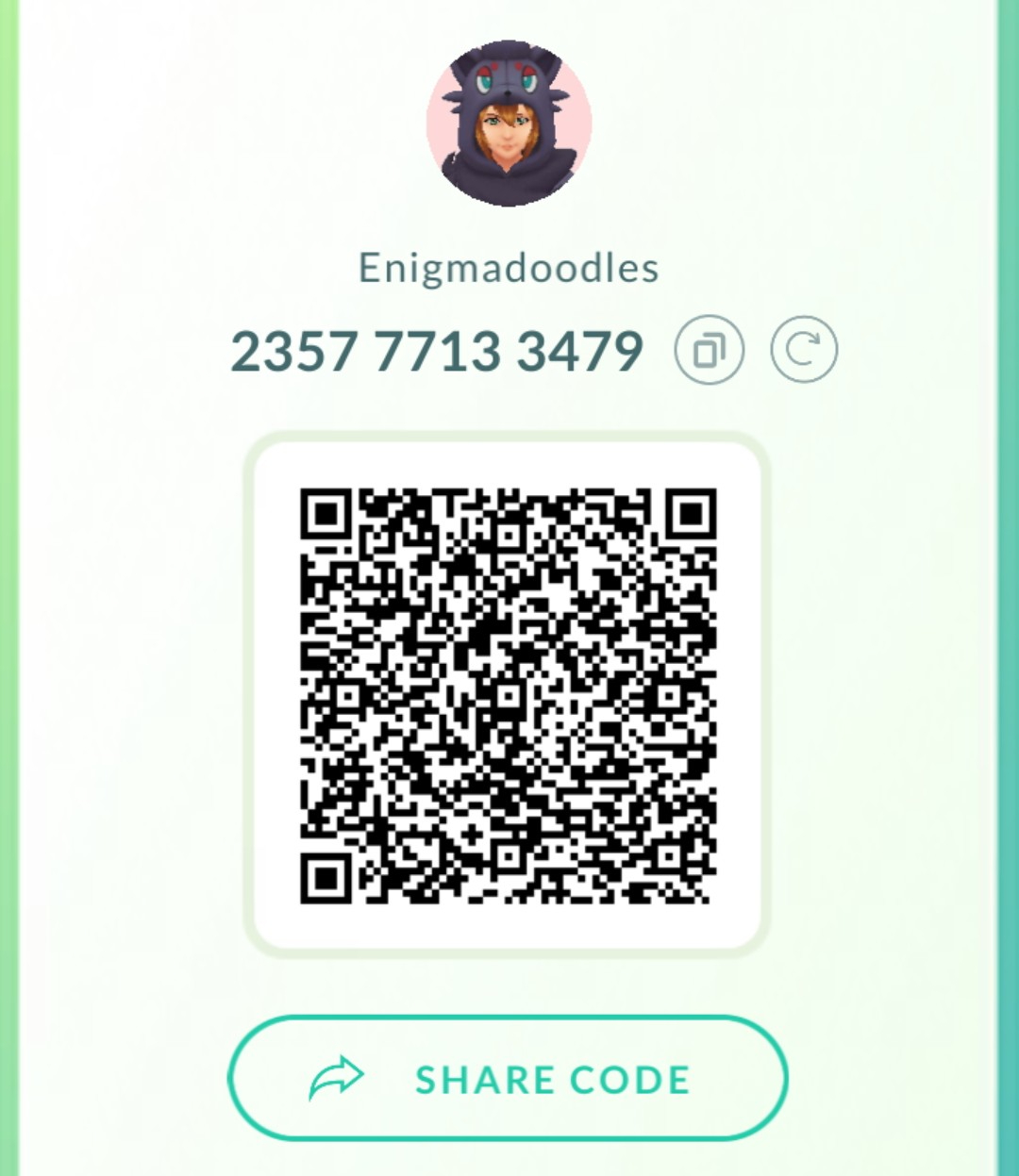Copy the trainer code 2357 7713 3479
The height and width of the screenshot is (1176, 1019).
tap(709, 350)
